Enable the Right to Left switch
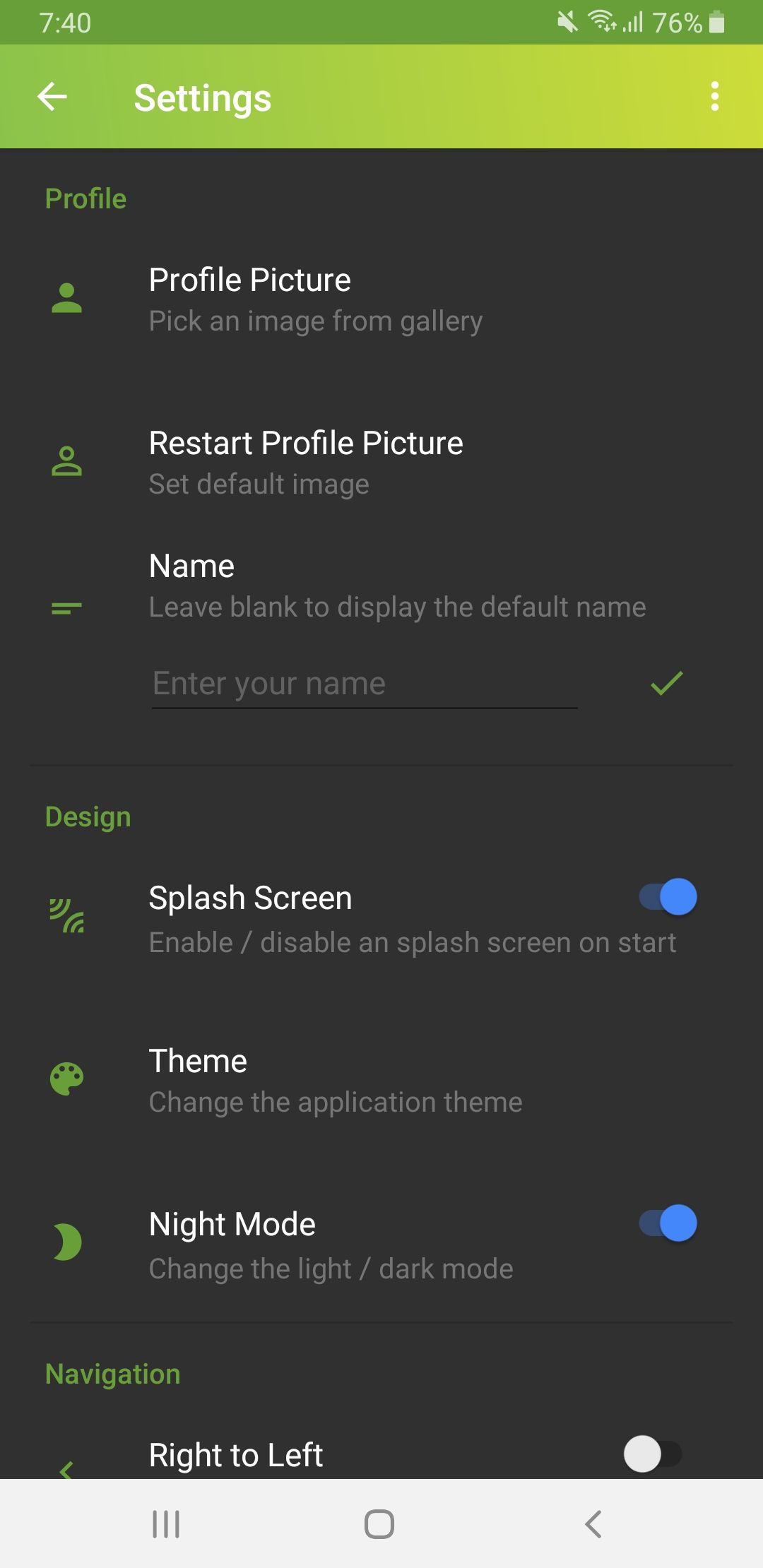Screen dimensions: 763x1568 click(653, 1454)
